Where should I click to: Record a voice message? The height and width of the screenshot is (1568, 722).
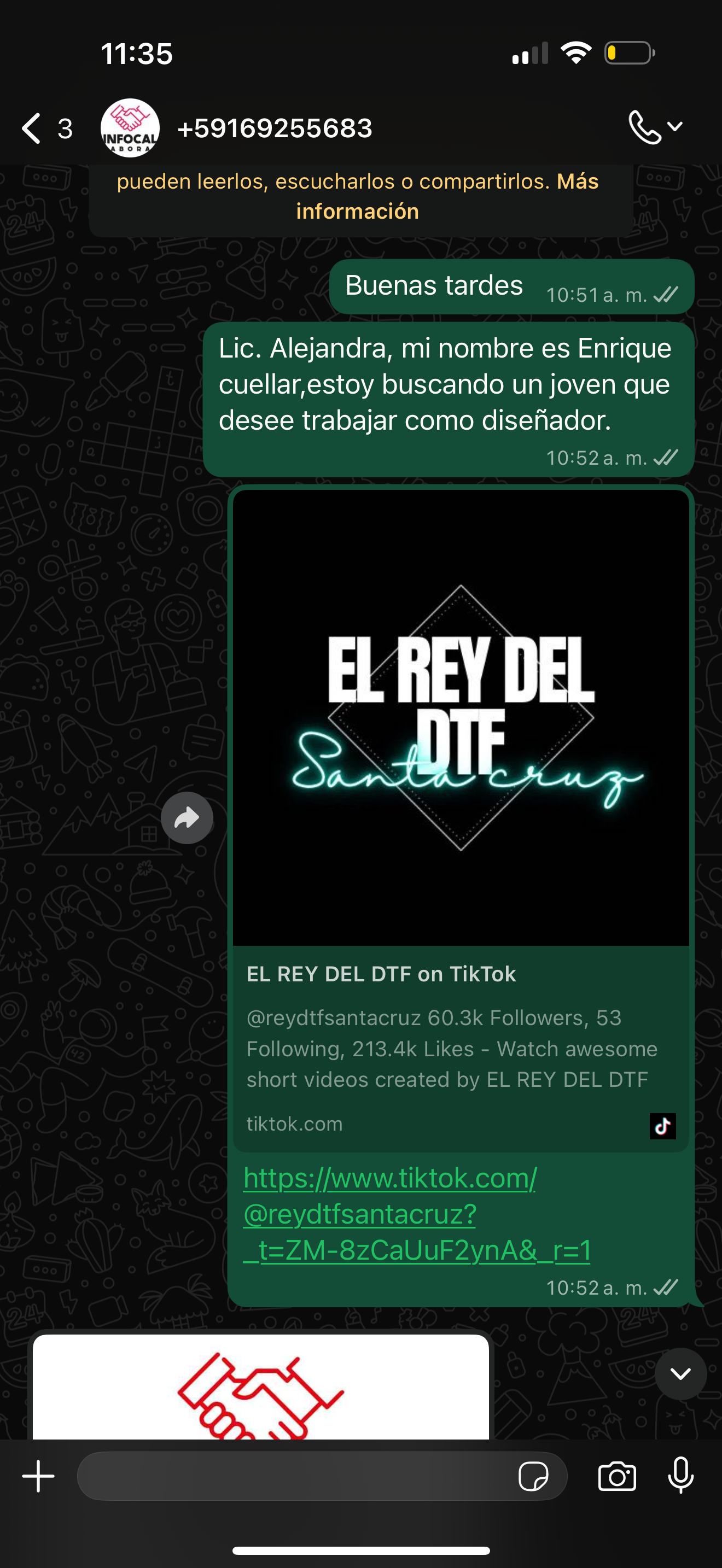[680, 1476]
